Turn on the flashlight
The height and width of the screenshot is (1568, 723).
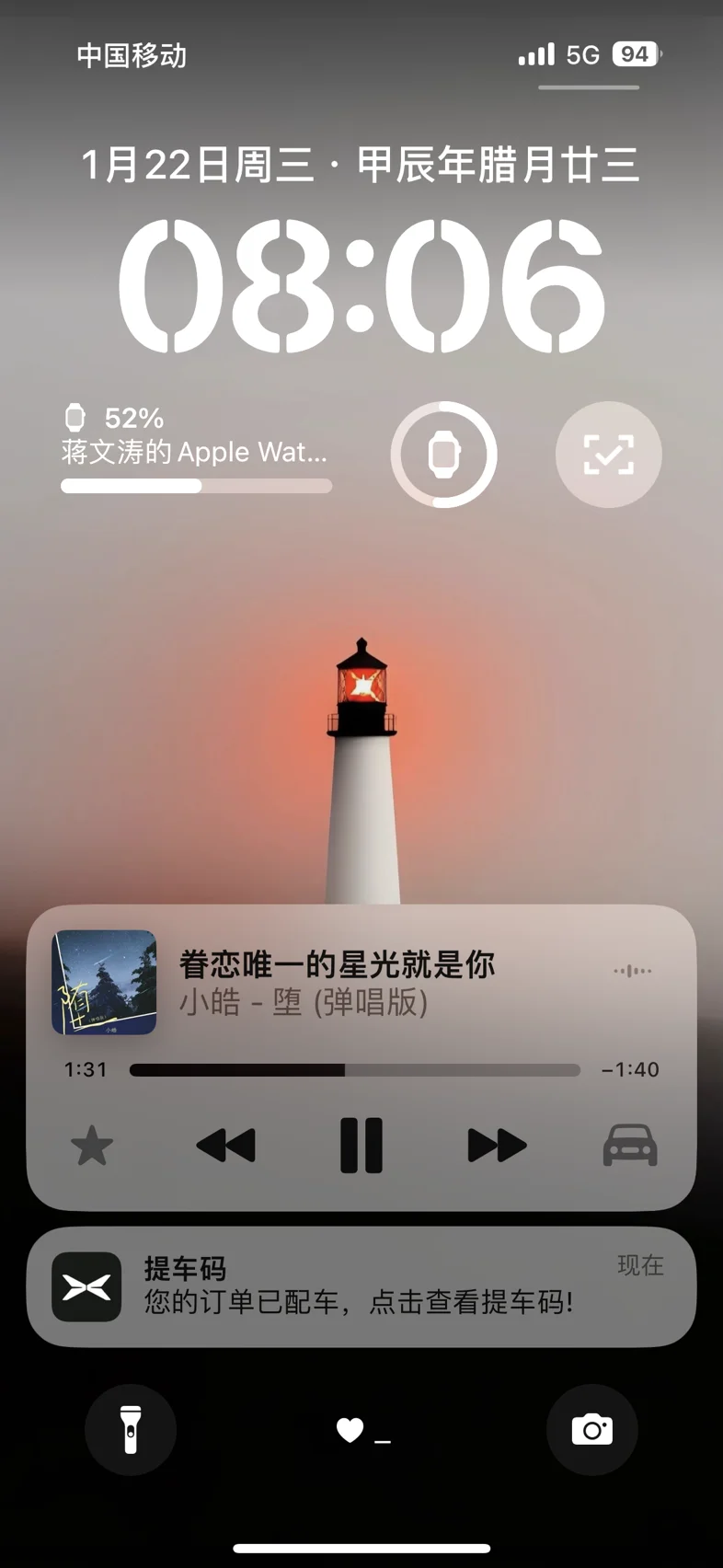(x=131, y=1430)
